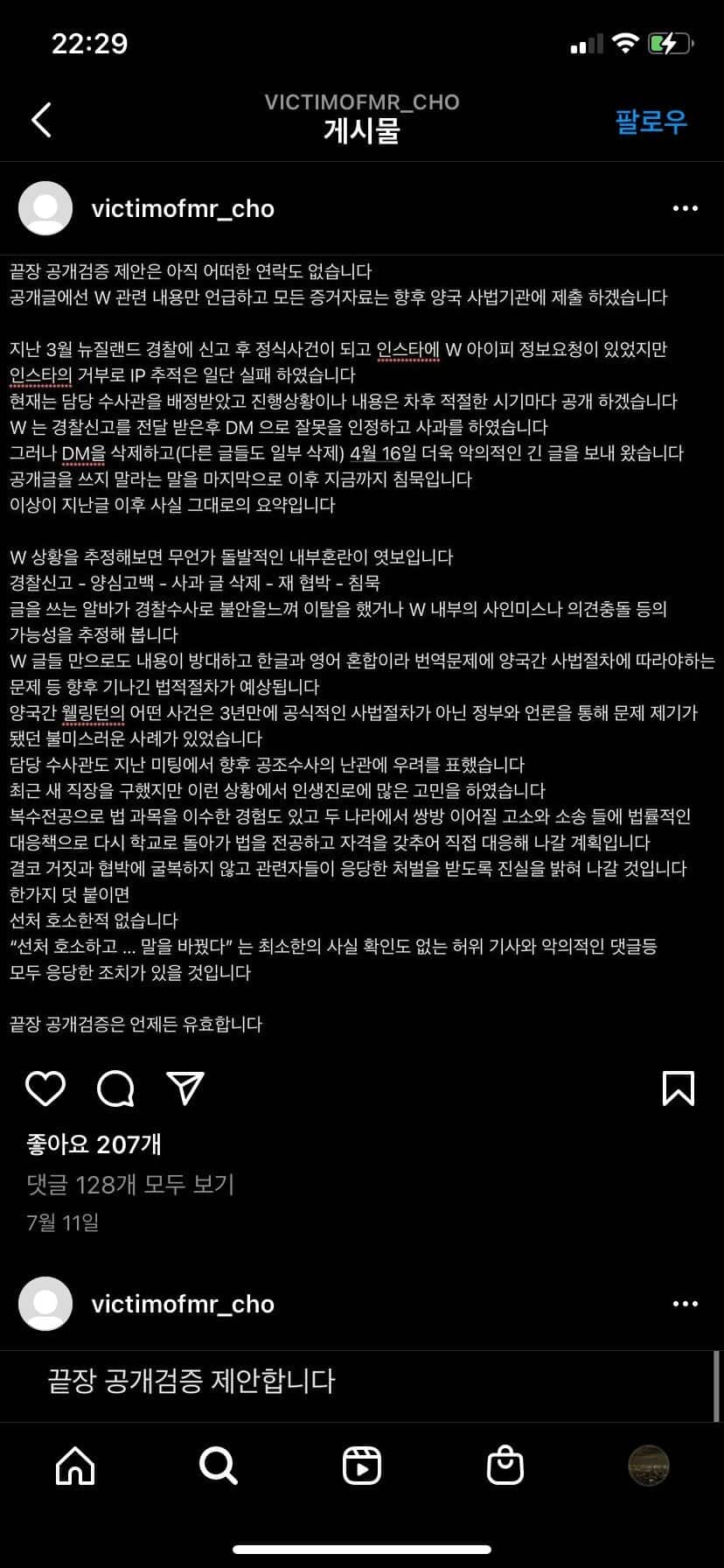Go back using the top-left arrow
724x1568 pixels.
tap(41, 120)
